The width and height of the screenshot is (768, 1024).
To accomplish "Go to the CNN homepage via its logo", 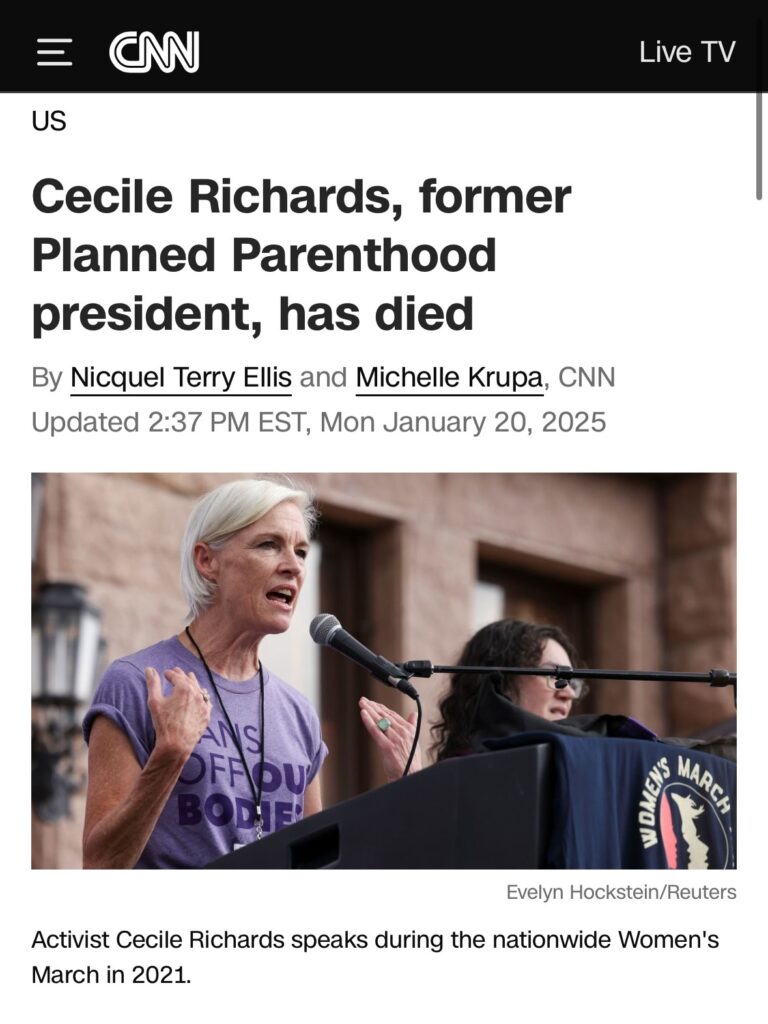I will point(154,52).
